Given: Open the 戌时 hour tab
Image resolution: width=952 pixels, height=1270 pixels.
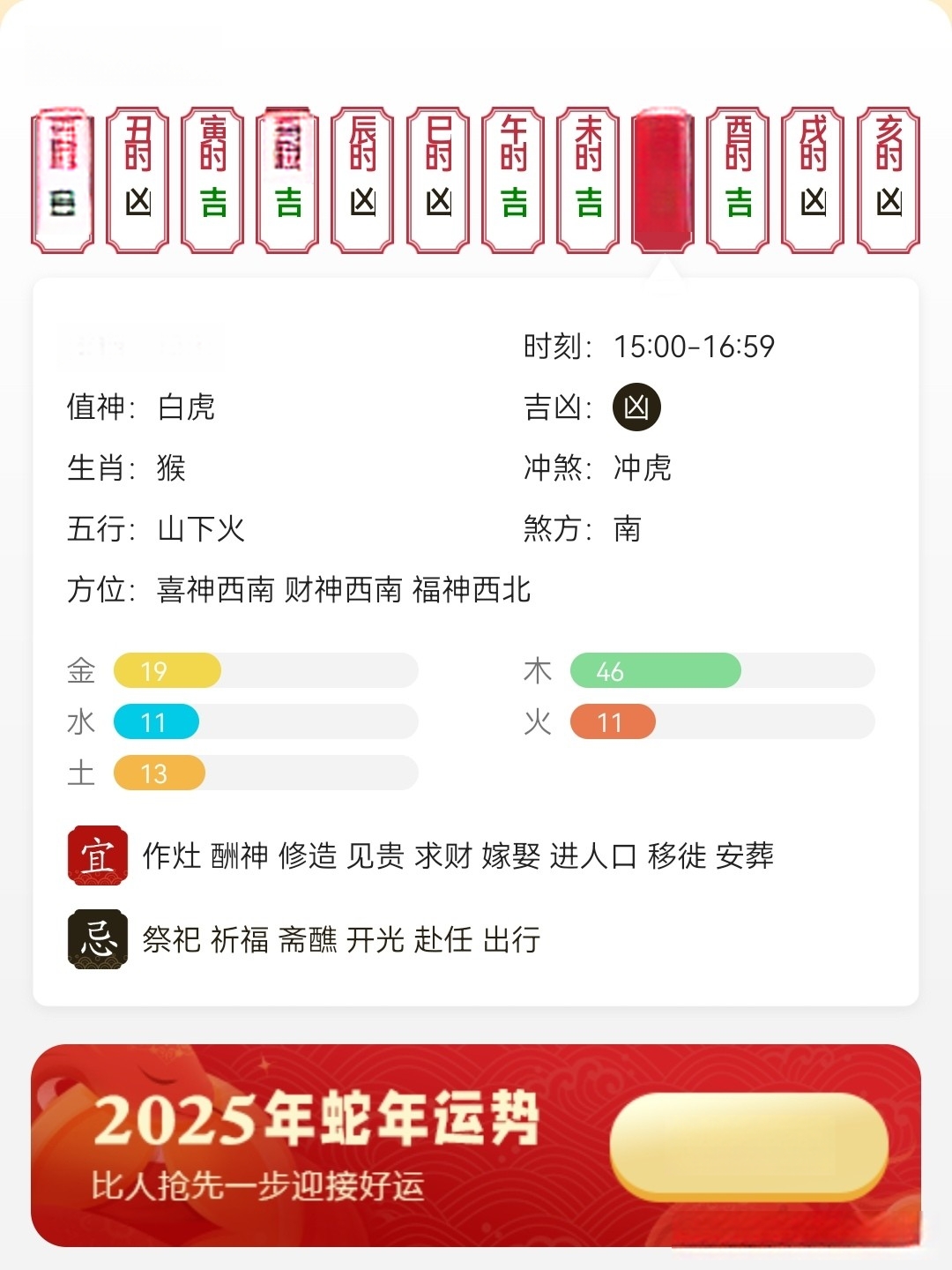Looking at the screenshot, I should (814, 179).
